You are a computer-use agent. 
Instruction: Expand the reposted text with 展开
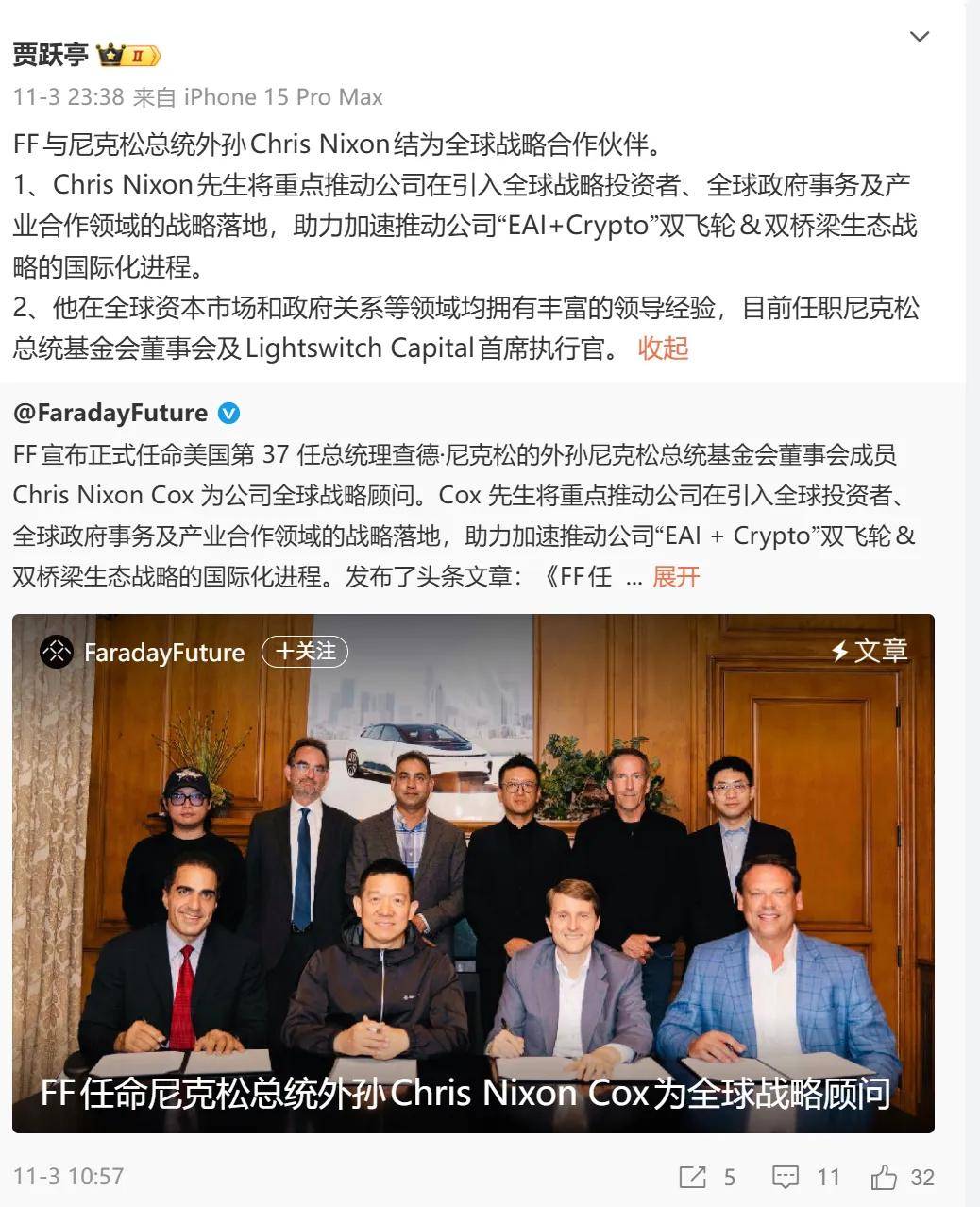(676, 576)
